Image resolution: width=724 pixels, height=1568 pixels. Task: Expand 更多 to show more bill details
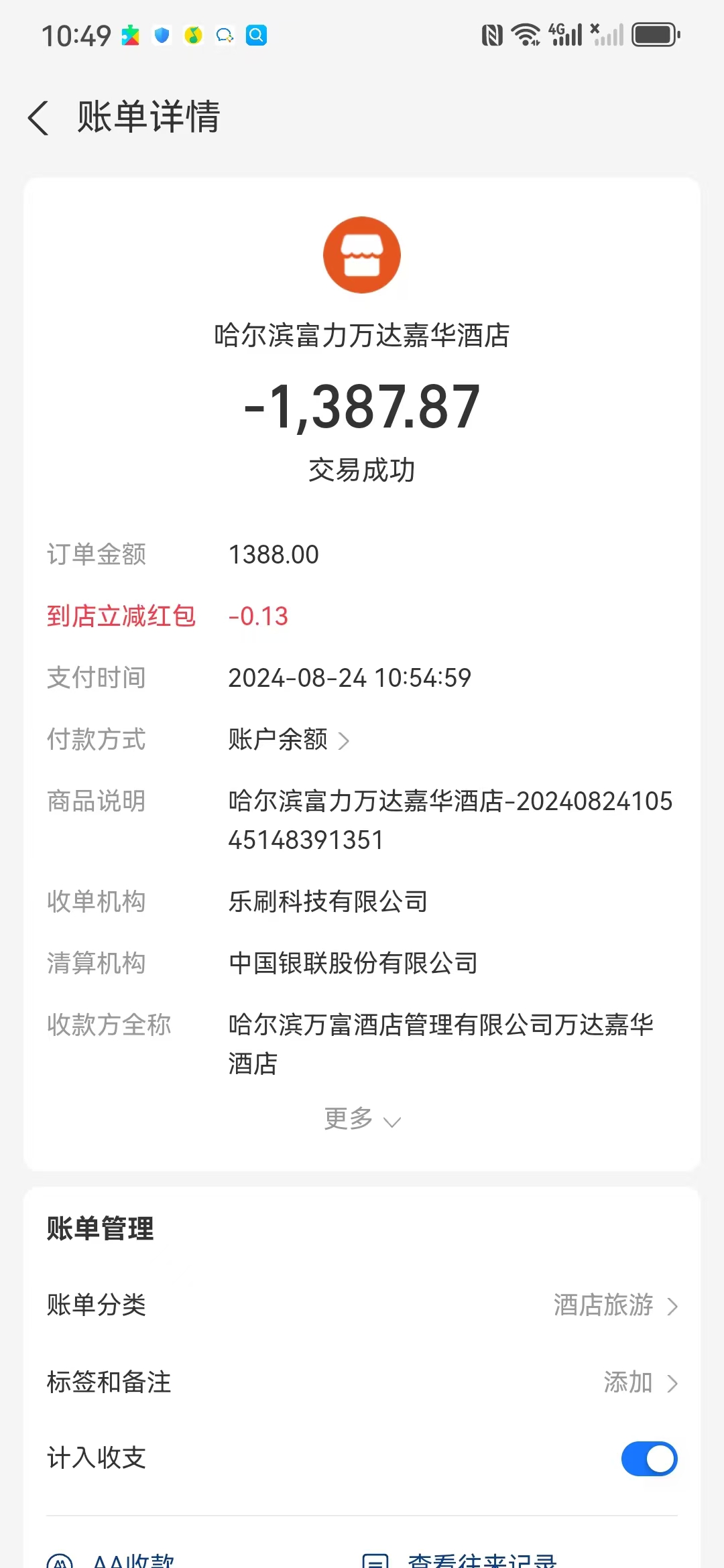click(362, 1119)
